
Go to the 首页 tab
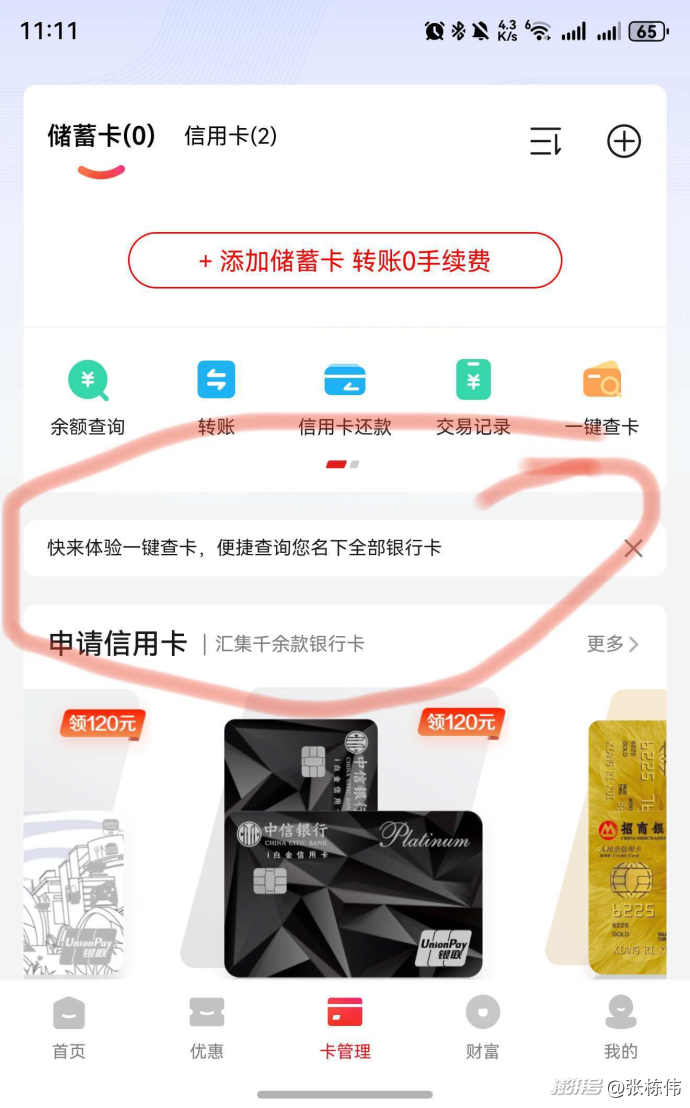pyautogui.click(x=69, y=1028)
